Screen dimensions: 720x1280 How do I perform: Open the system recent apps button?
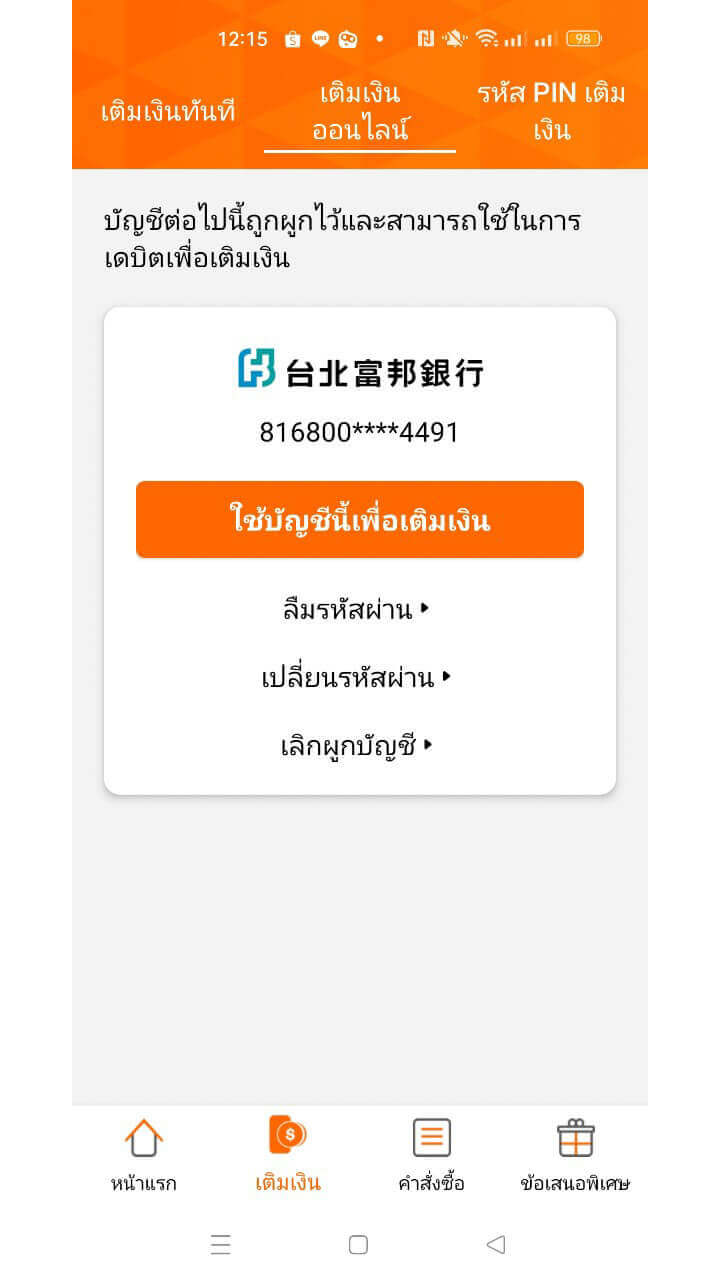pyautogui.click(x=221, y=1245)
